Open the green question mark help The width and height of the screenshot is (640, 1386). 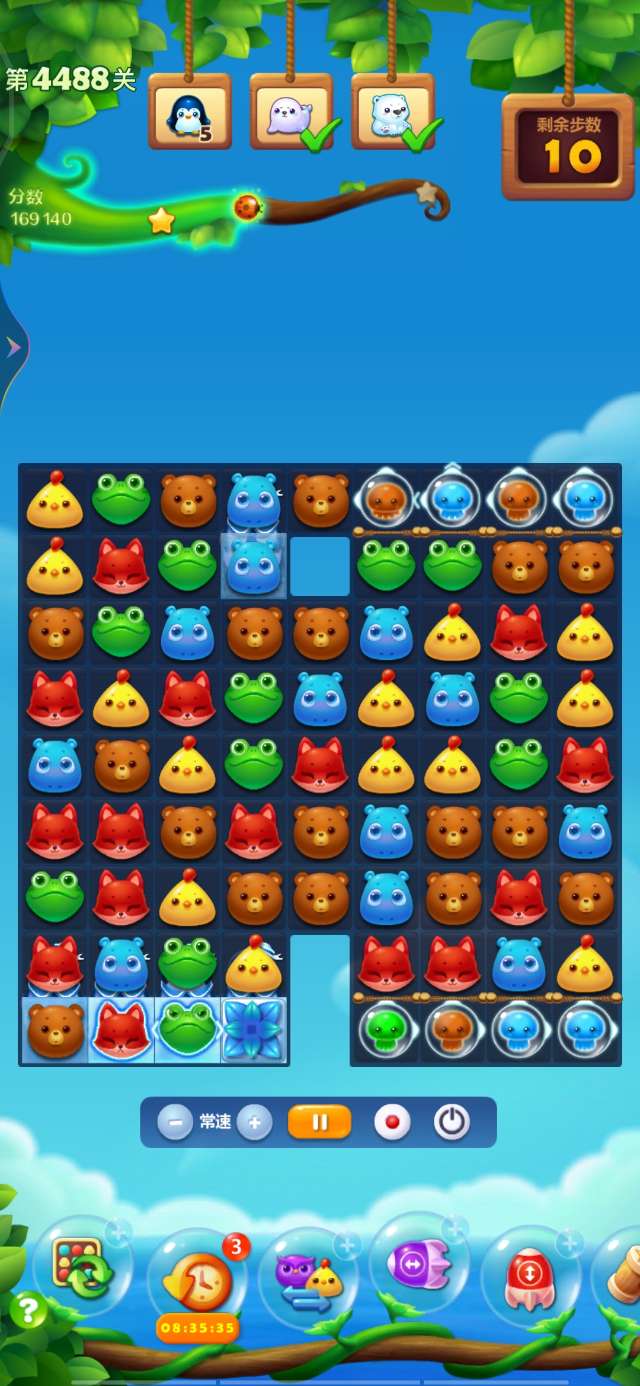pos(27,1309)
